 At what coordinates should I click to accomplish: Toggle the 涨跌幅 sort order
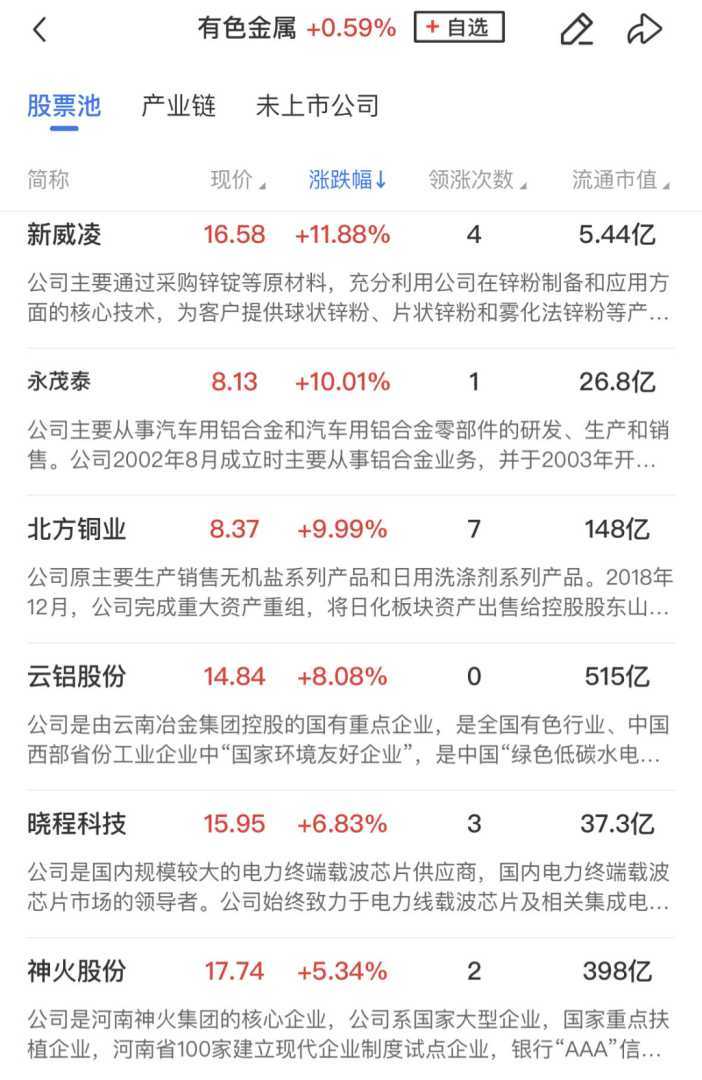347,180
